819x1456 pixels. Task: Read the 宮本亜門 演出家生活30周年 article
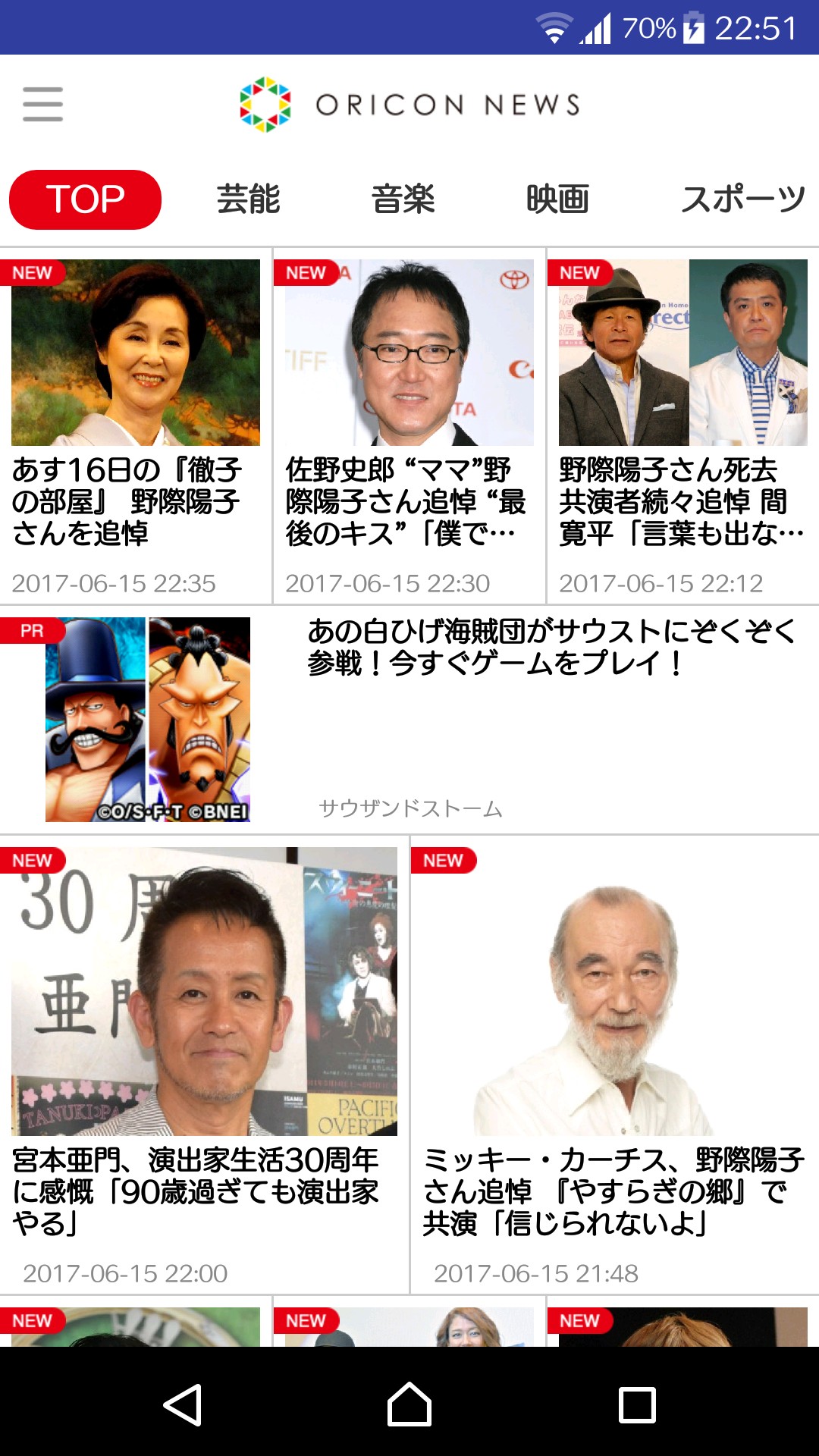coord(203,1062)
